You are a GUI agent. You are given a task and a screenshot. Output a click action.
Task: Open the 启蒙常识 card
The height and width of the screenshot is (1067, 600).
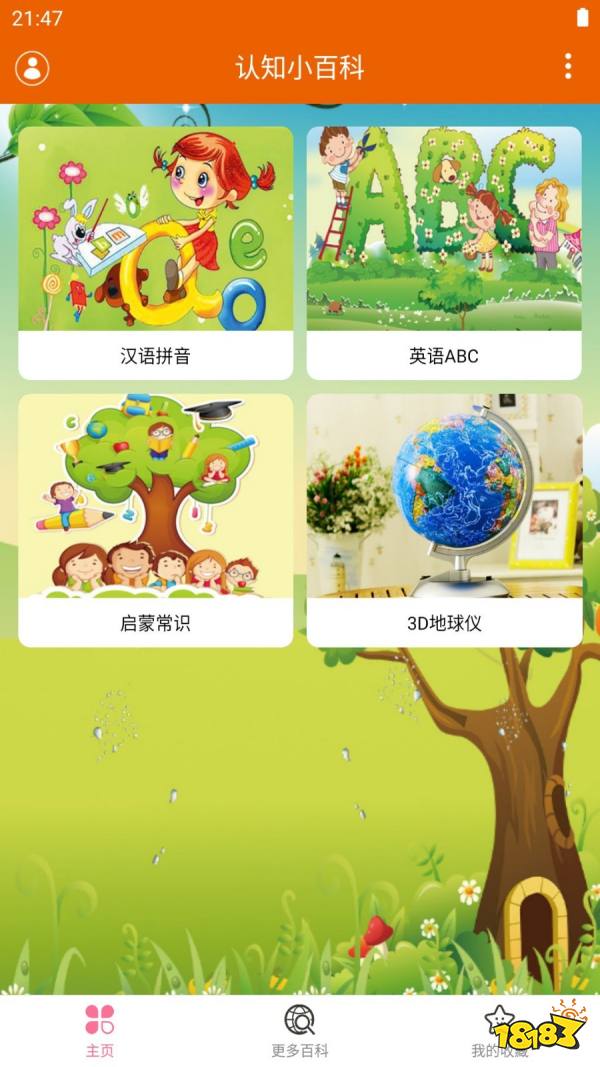(155, 520)
